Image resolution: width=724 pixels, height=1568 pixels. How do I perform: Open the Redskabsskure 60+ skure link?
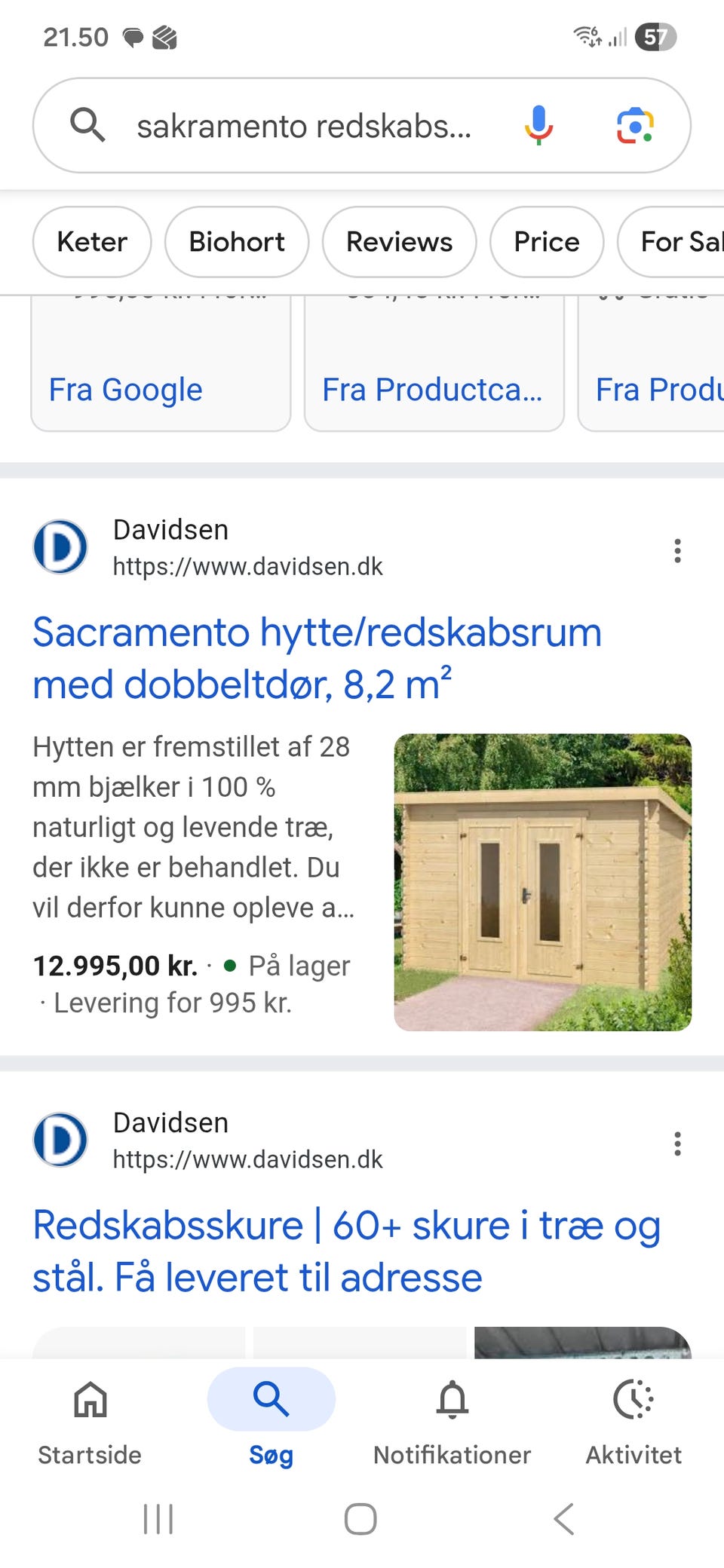pyautogui.click(x=346, y=1250)
